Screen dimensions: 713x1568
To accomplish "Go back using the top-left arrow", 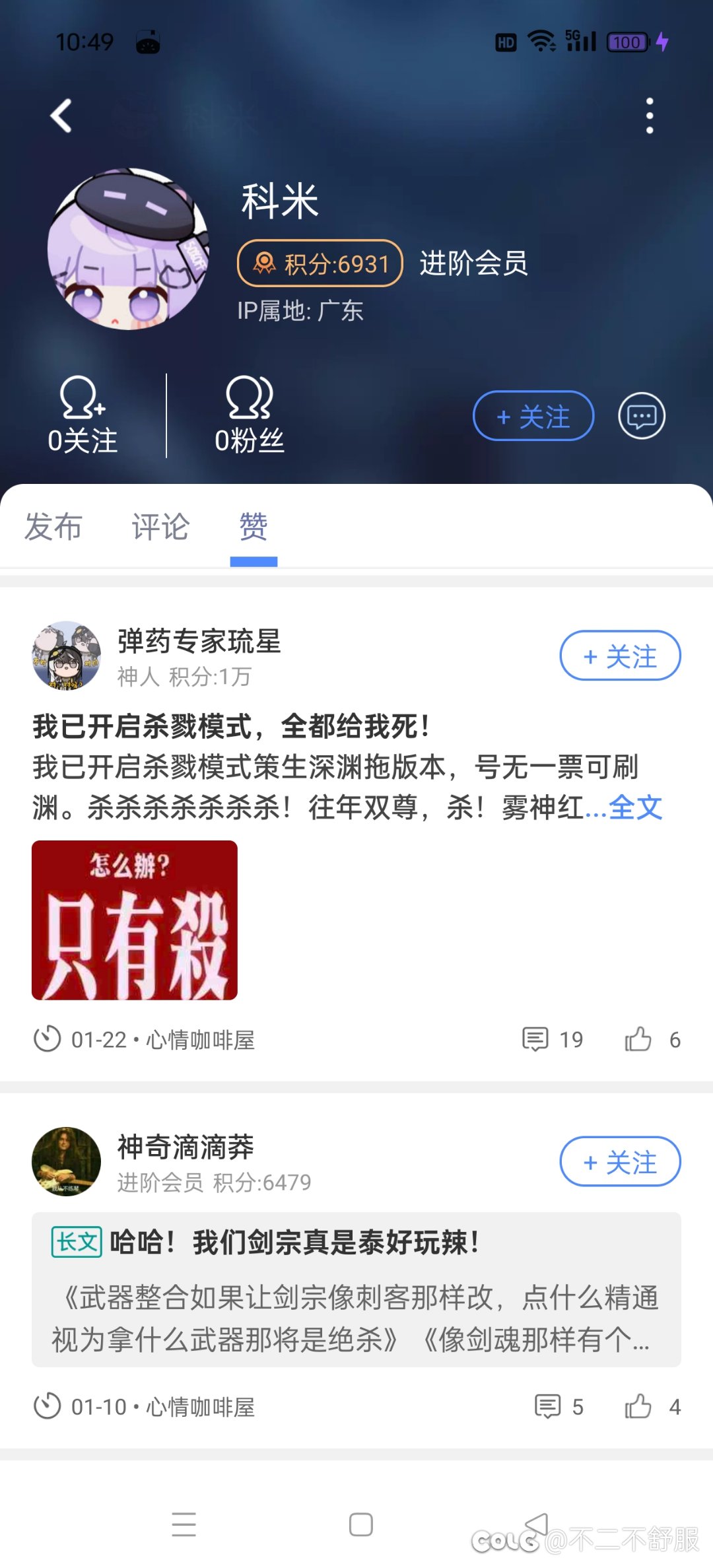I will (x=61, y=116).
